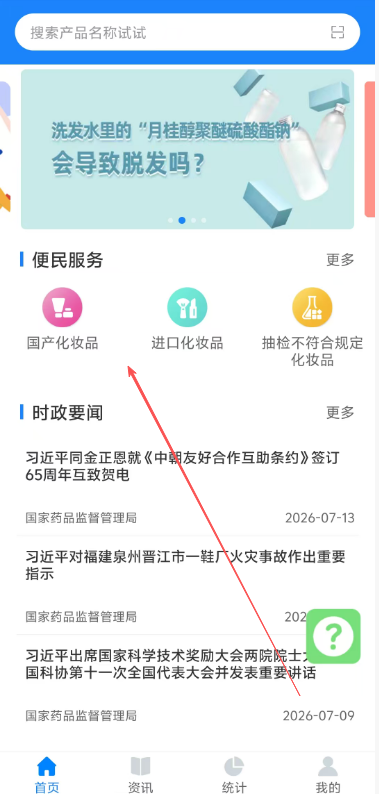Open the scan icon in search bar

pyautogui.click(x=337, y=32)
